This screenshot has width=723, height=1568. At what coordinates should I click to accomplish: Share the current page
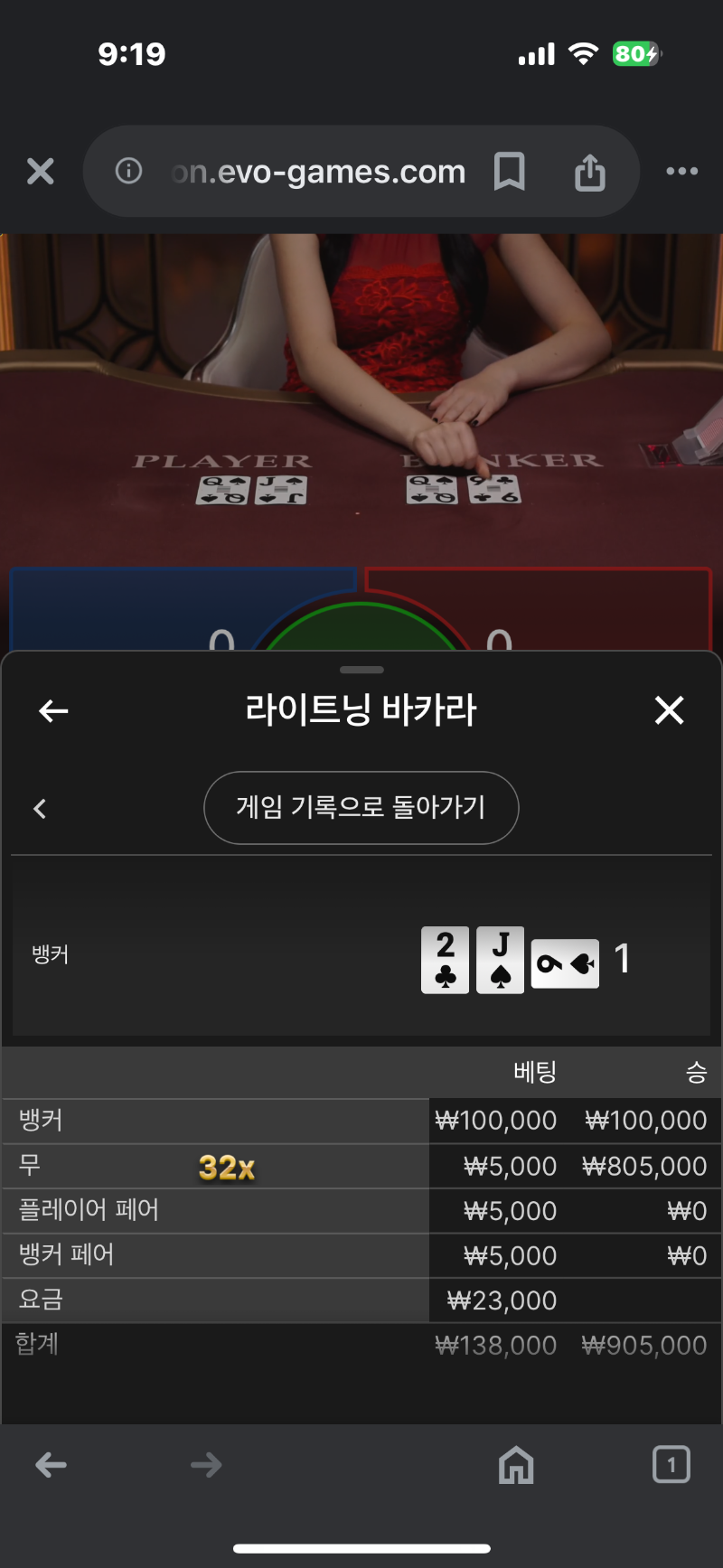(590, 171)
